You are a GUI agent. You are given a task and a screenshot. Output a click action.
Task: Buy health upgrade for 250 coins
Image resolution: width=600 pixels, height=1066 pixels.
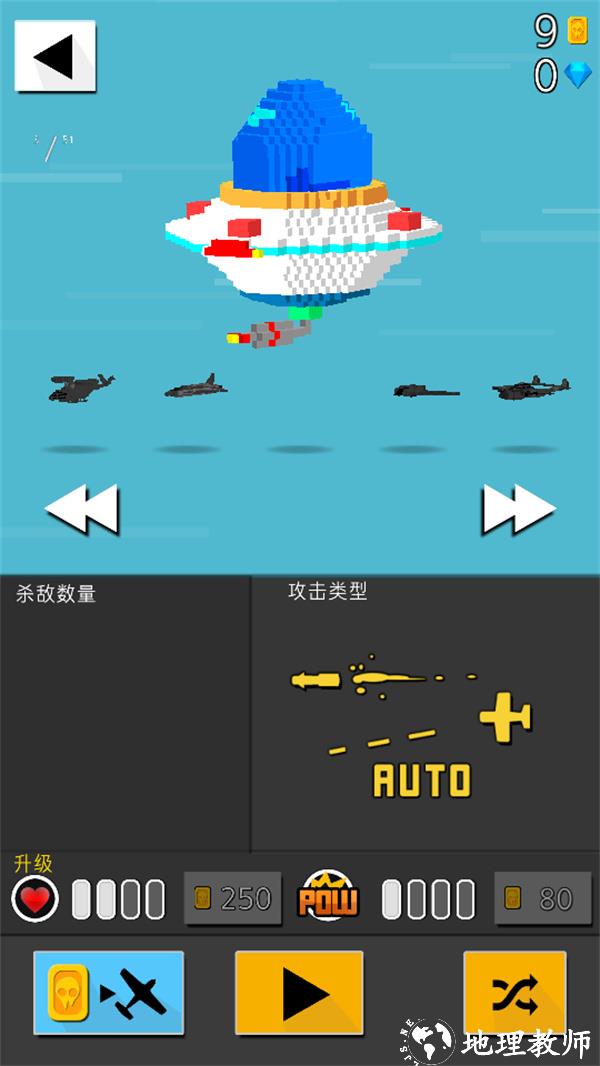[x=233, y=899]
